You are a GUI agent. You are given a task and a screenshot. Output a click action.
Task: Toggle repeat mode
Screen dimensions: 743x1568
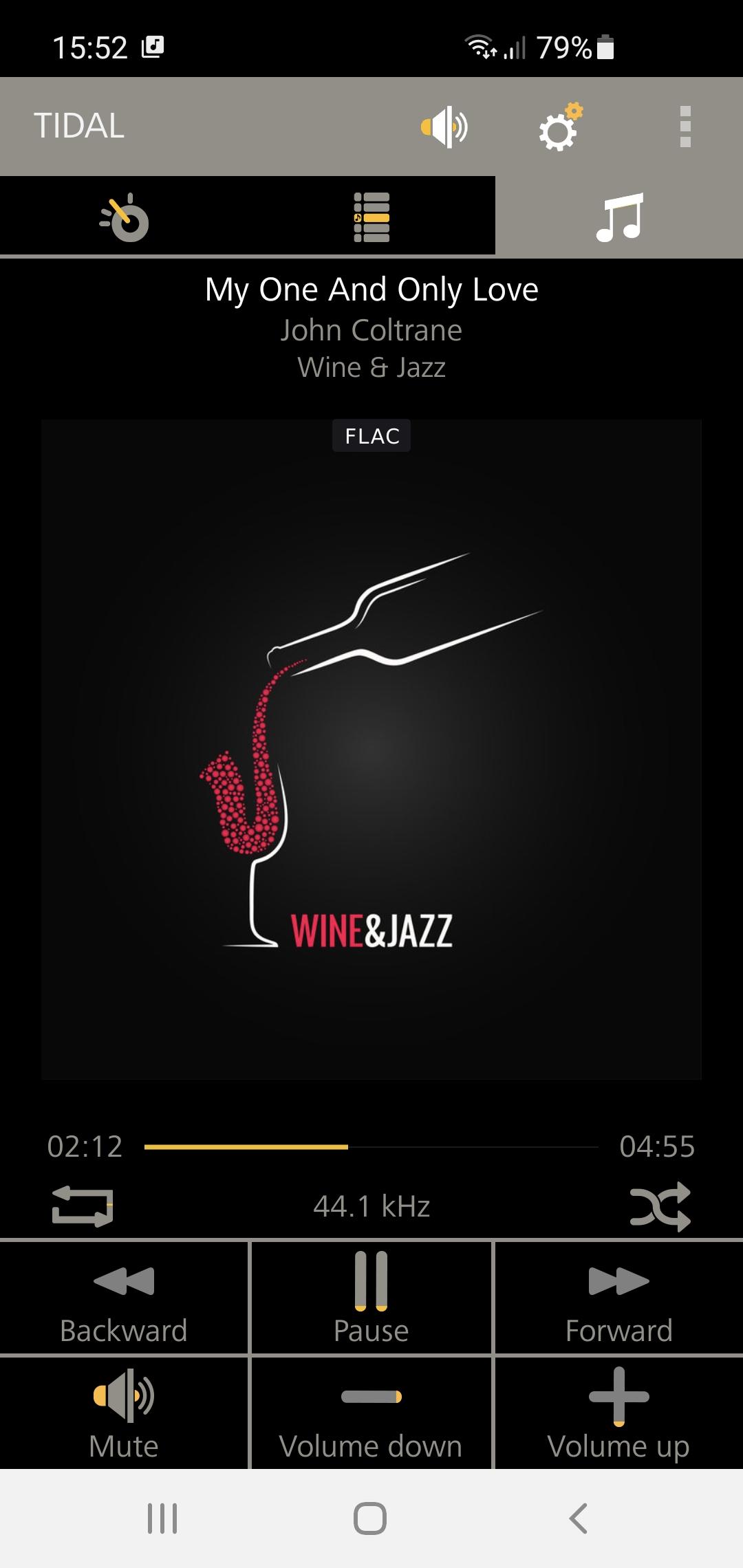(83, 1207)
